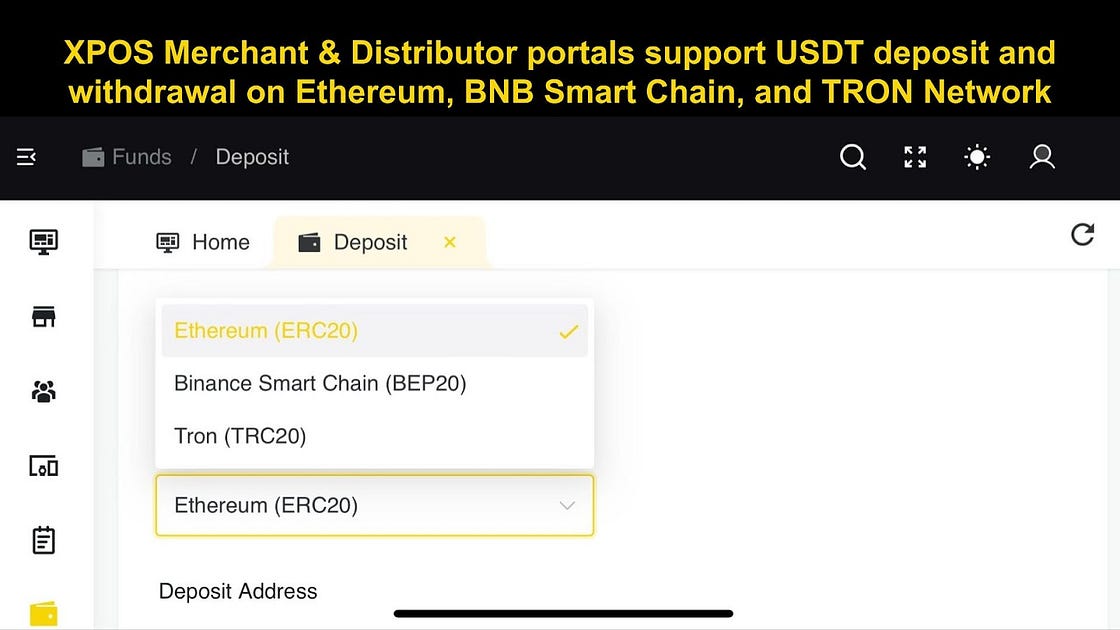This screenshot has height=630, width=1120.
Task: Open the clipboard list sidebar icon
Action: pyautogui.click(x=44, y=541)
